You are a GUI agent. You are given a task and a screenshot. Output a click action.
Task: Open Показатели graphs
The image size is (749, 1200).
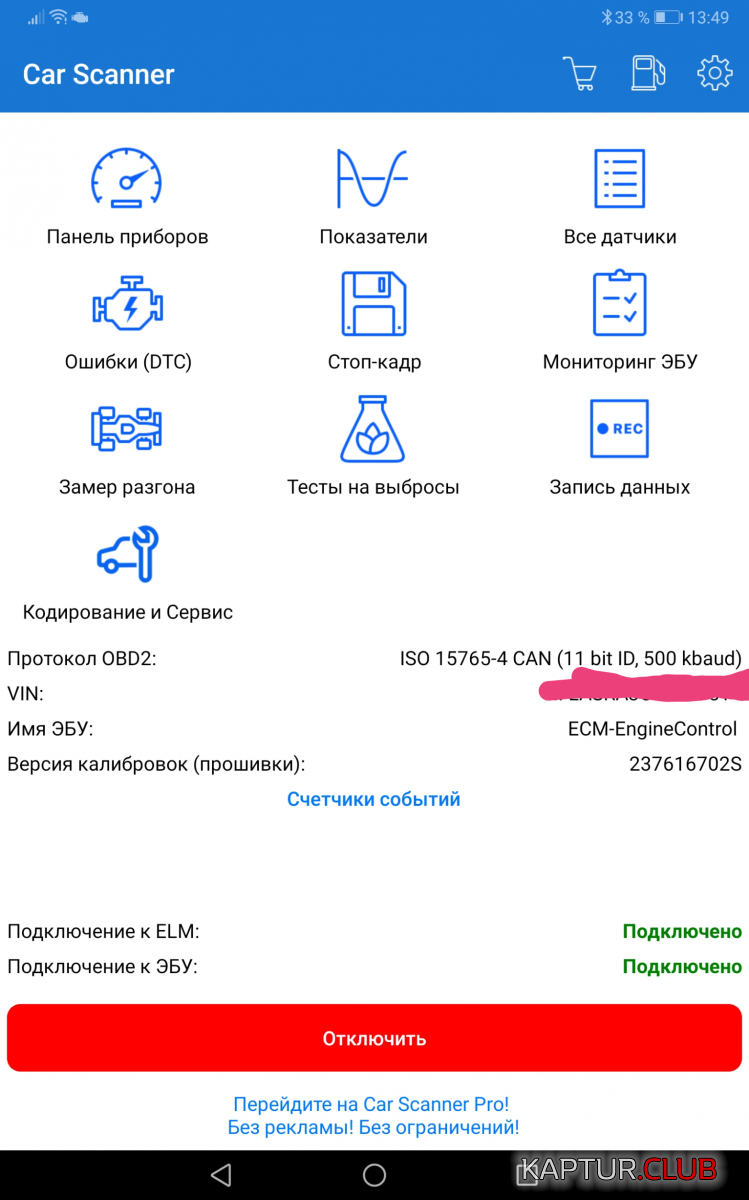(x=373, y=197)
